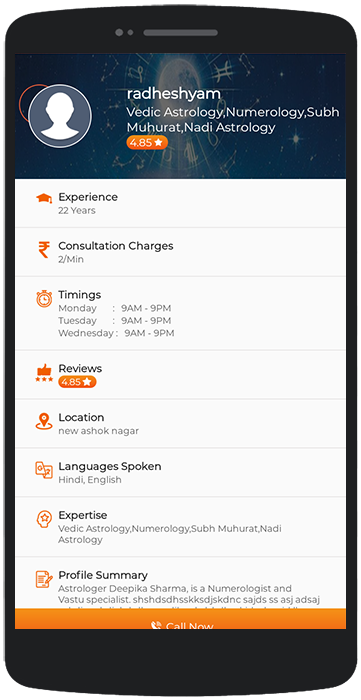Tap the Call Now button
The image size is (361, 700).
pos(180,619)
